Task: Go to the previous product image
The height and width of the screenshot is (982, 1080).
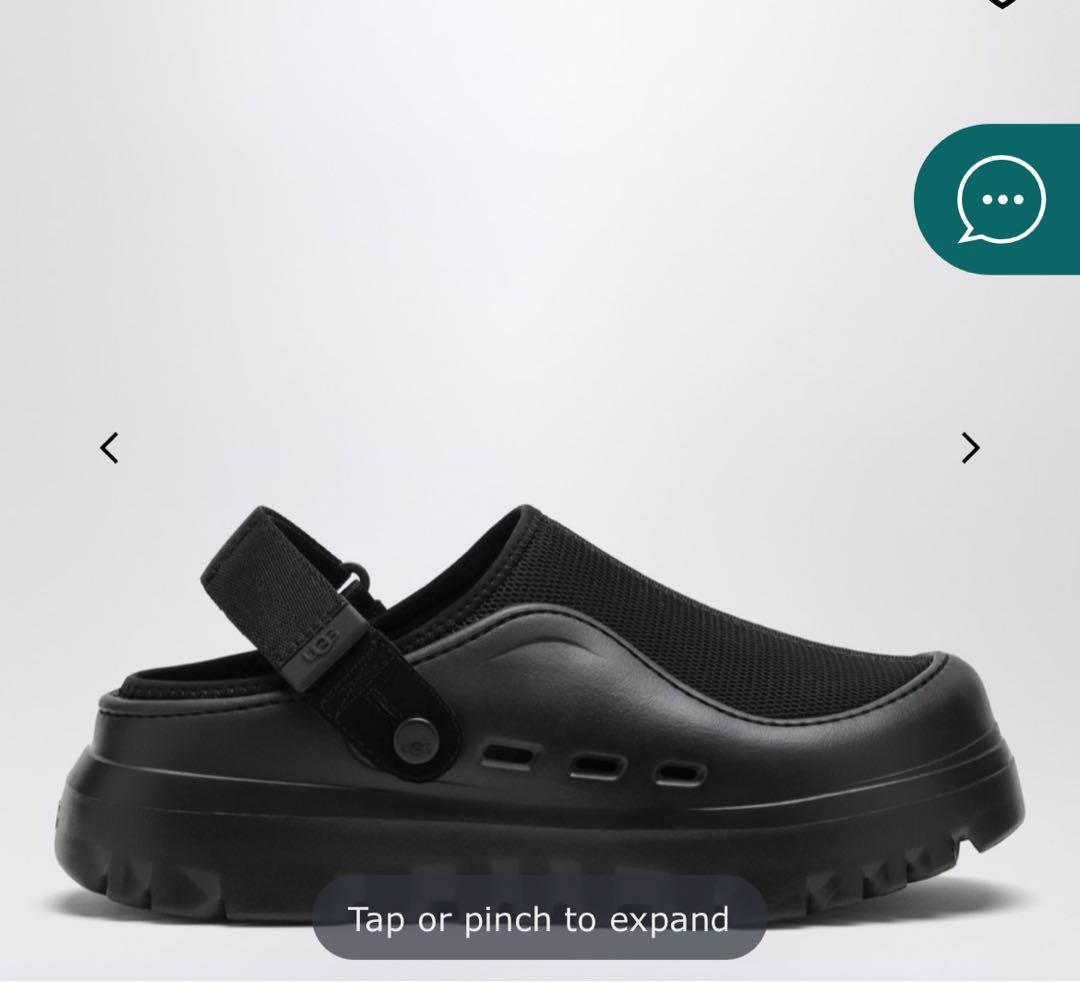Action: [x=110, y=448]
